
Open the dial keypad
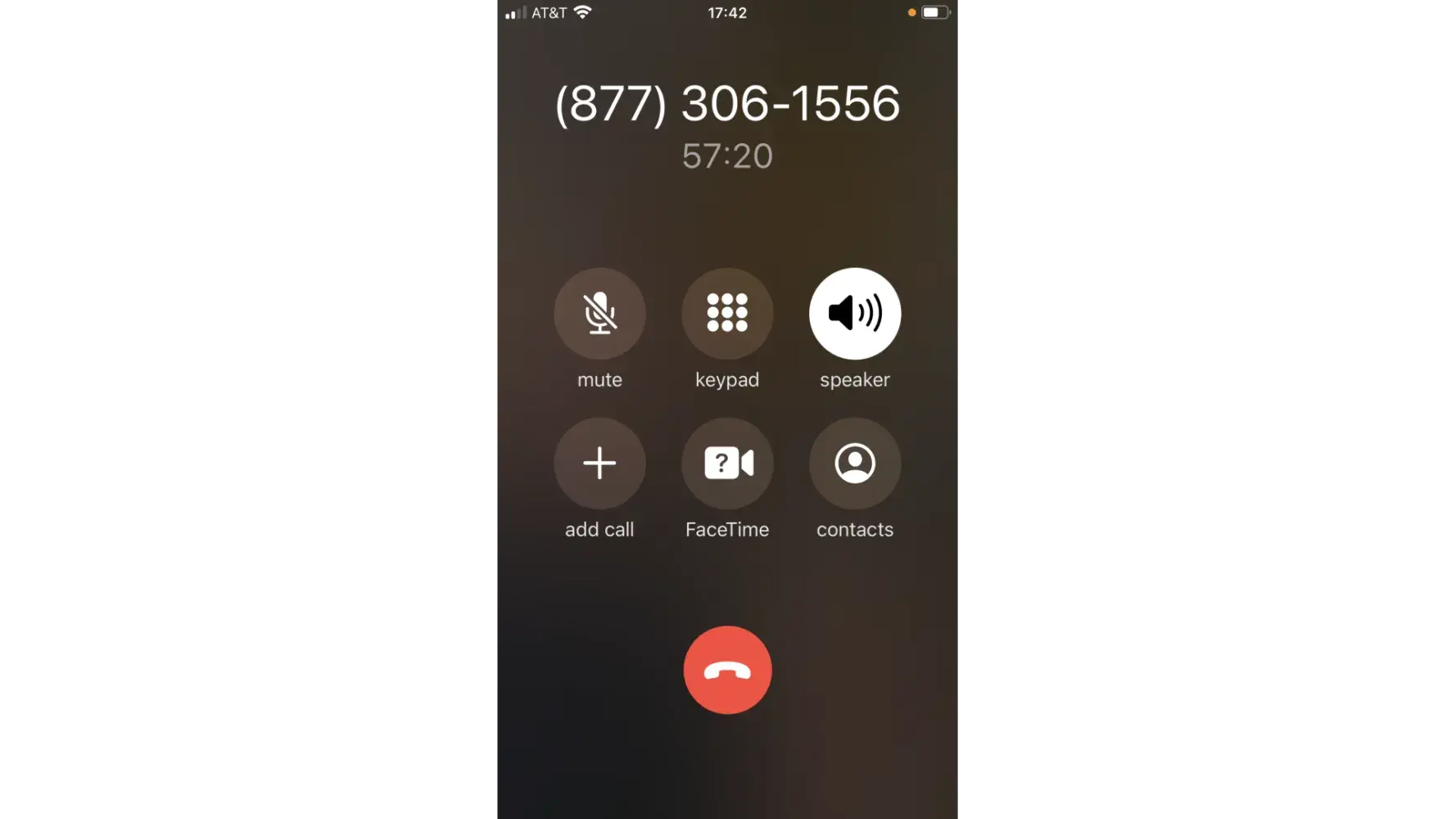[727, 314]
